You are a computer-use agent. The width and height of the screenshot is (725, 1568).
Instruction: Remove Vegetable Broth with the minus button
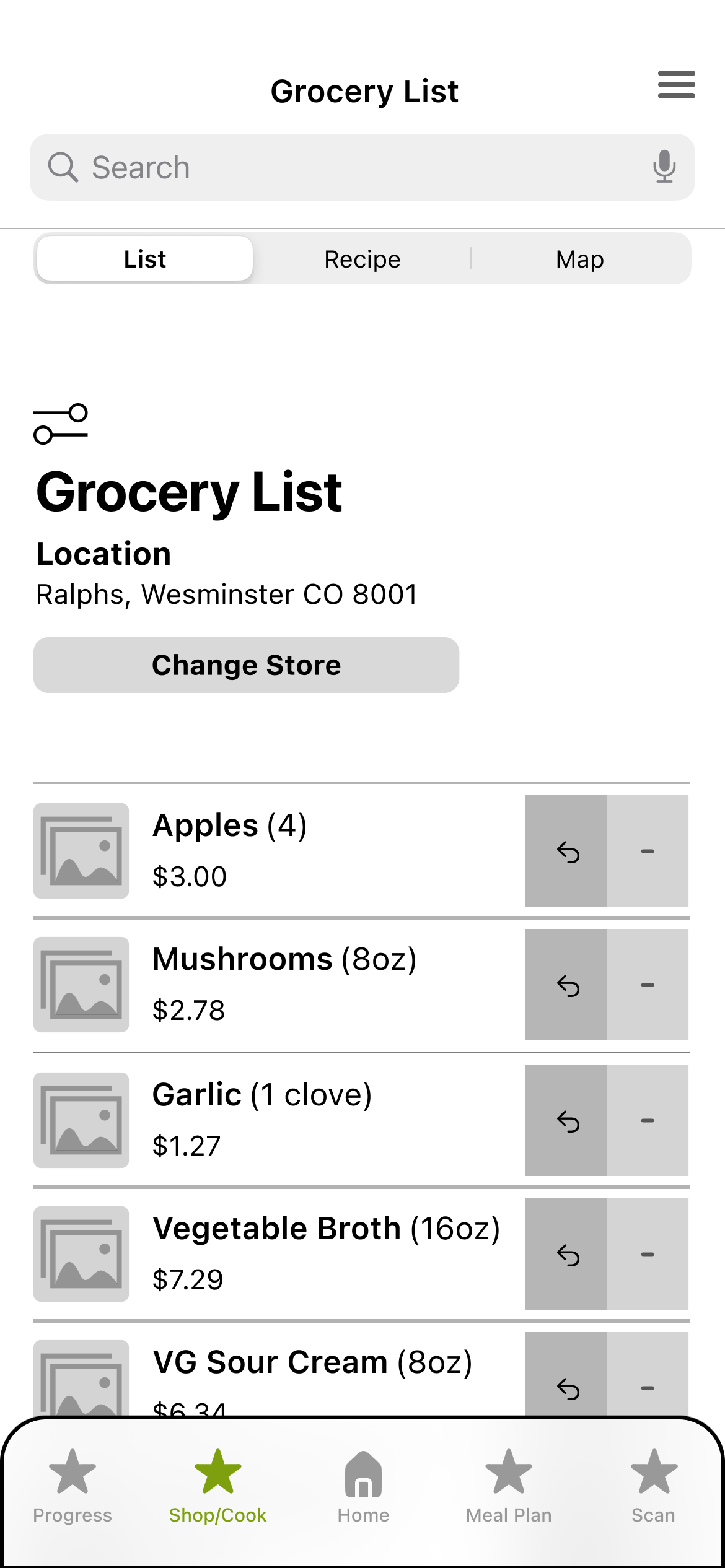pos(648,1254)
